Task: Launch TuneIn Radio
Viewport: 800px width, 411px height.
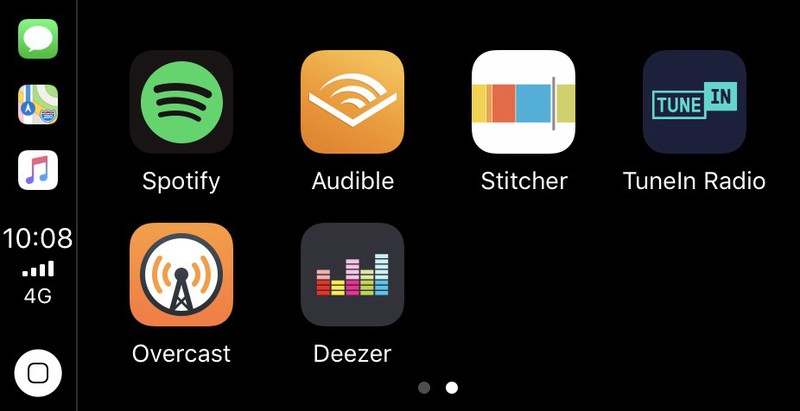Action: click(694, 102)
